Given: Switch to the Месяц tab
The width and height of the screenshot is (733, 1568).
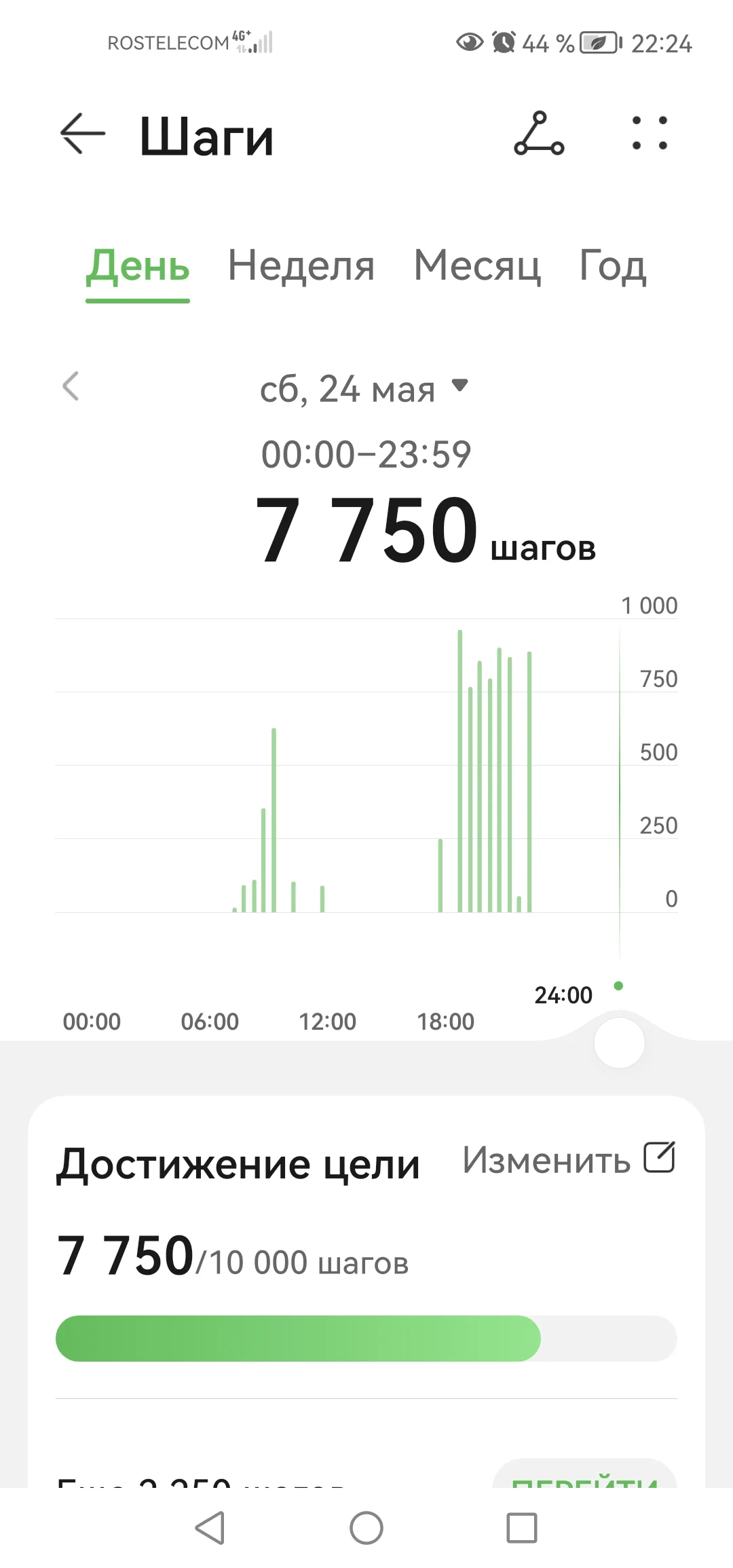Looking at the screenshot, I should [477, 266].
